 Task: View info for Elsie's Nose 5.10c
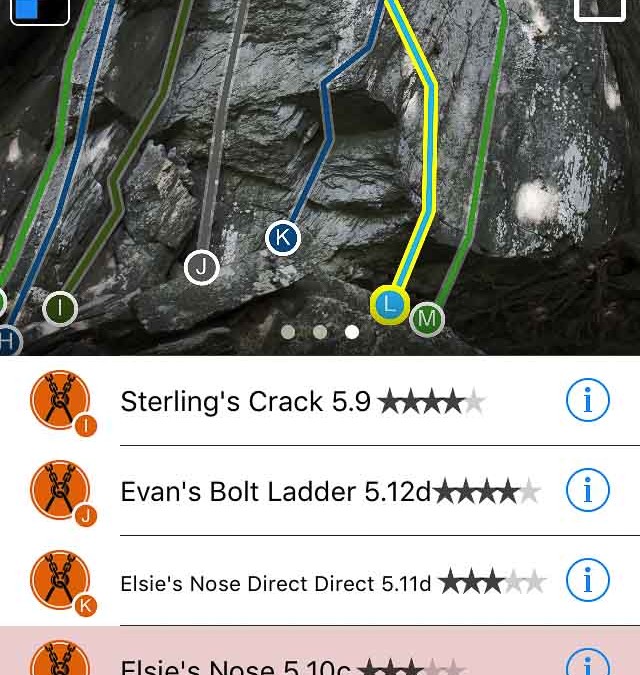(587, 662)
